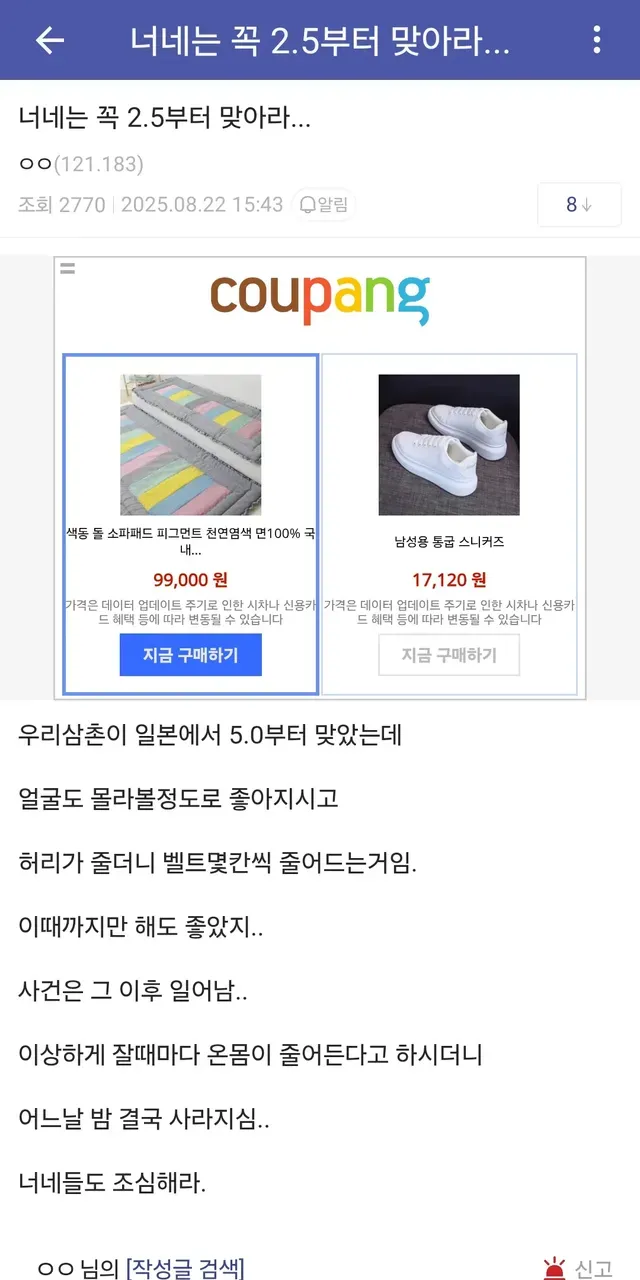The height and width of the screenshot is (1280, 640).
Task: Jump to the 8 comments
Action: click(x=579, y=205)
